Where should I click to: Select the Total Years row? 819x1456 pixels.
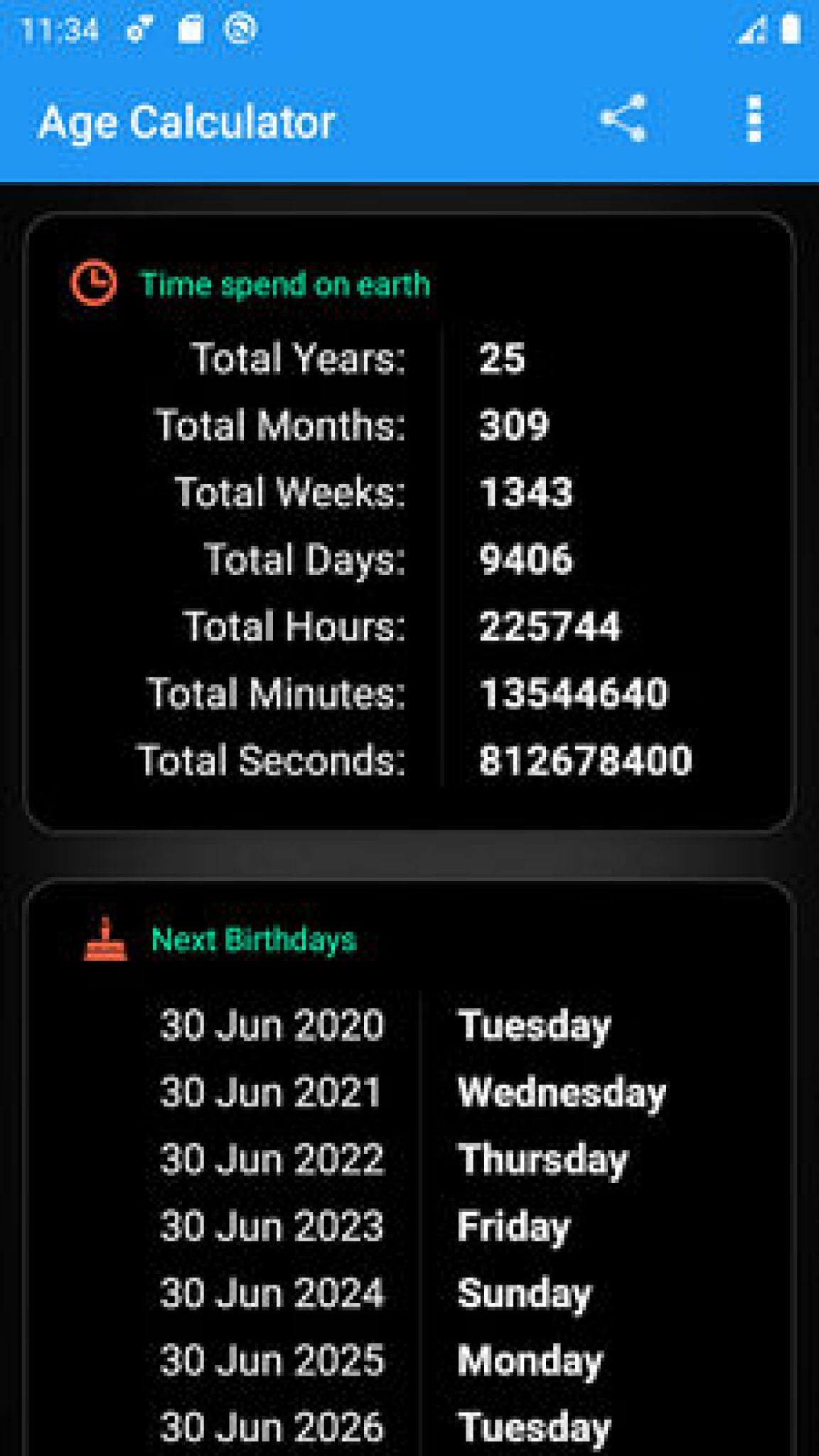point(355,360)
